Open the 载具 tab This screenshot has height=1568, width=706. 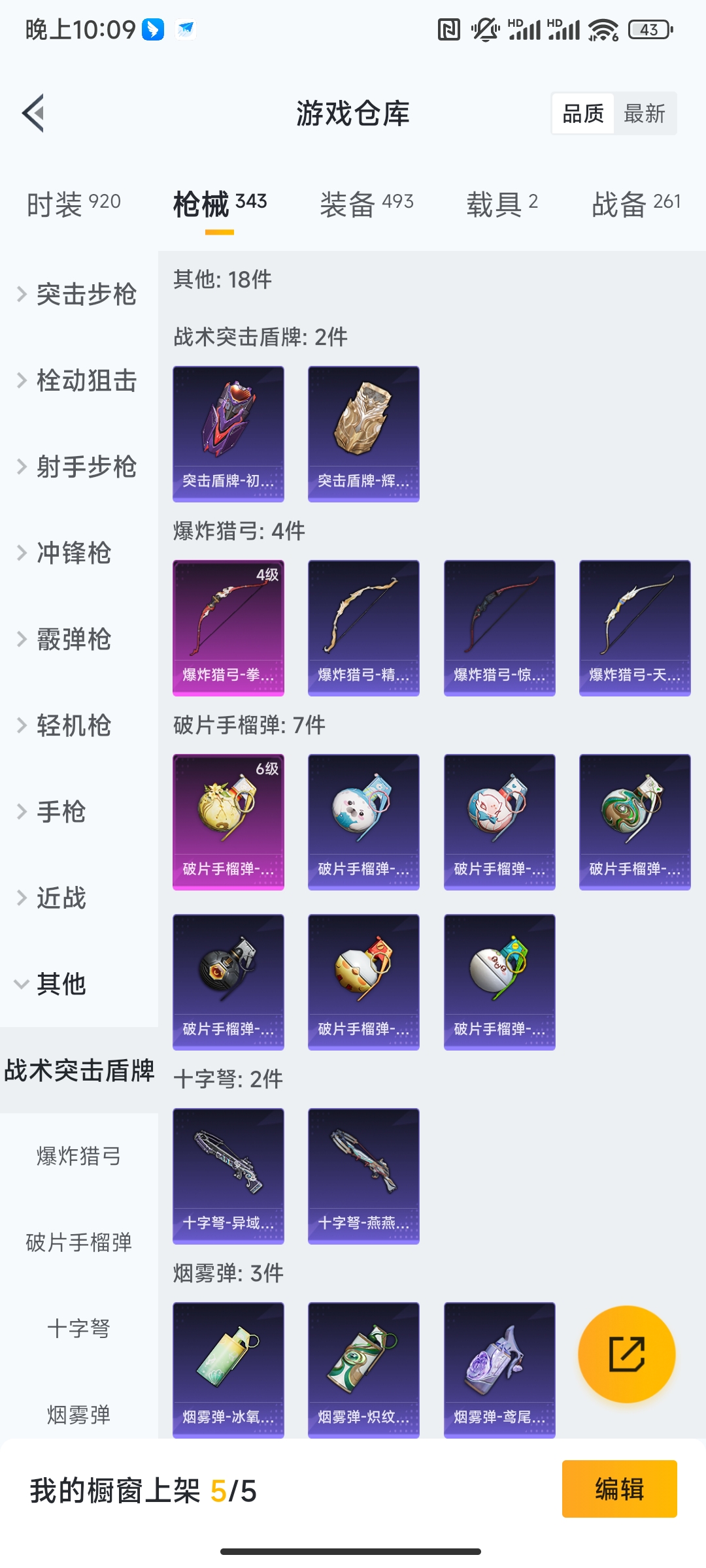pos(501,204)
